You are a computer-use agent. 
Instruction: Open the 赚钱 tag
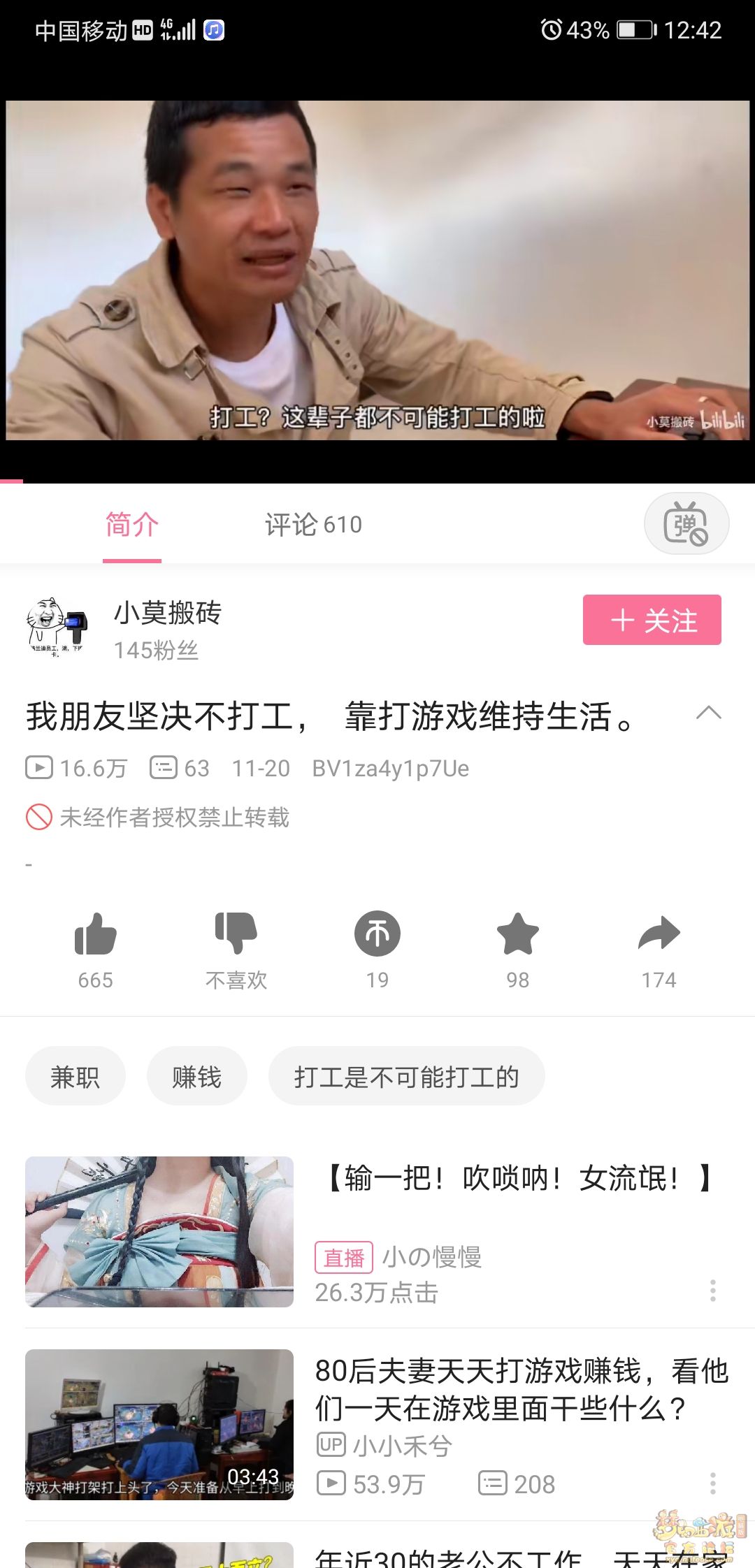click(x=197, y=1076)
